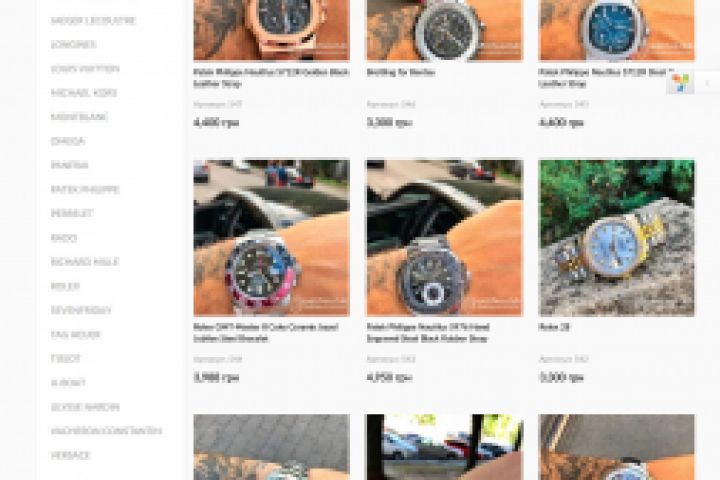Open the Longines brand category
Viewport: 720px width, 480px height.
click(x=73, y=45)
